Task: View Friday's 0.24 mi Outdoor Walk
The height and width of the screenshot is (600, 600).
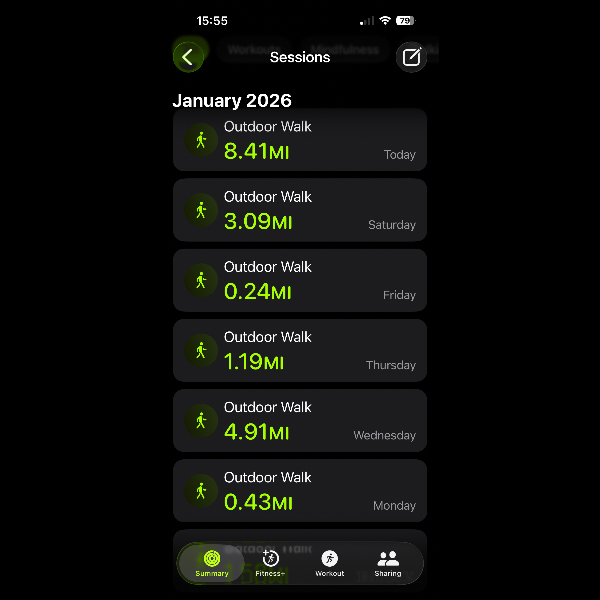Action: pos(300,280)
